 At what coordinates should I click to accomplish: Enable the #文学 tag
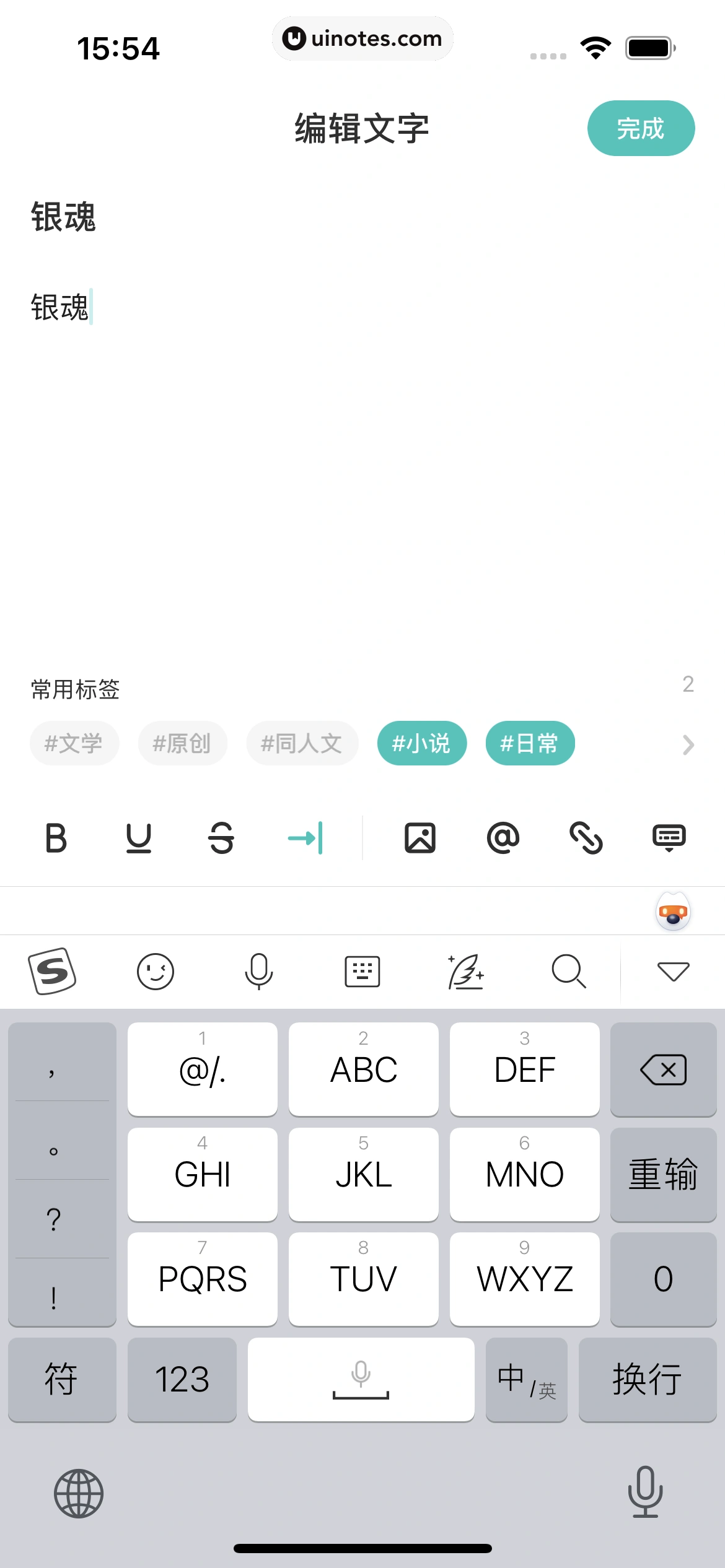pyautogui.click(x=74, y=743)
